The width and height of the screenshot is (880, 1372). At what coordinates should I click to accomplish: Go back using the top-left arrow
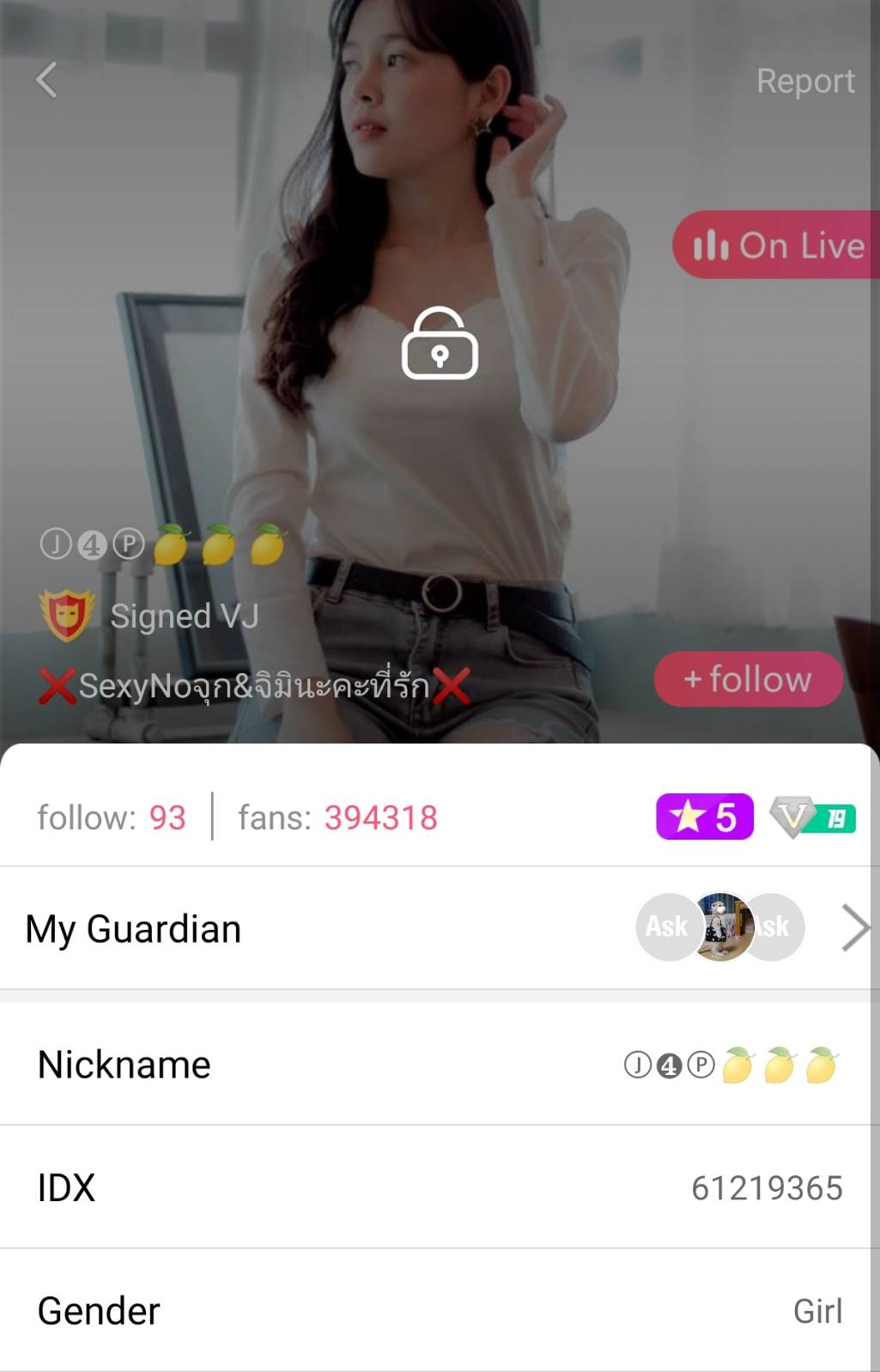pyautogui.click(x=47, y=81)
